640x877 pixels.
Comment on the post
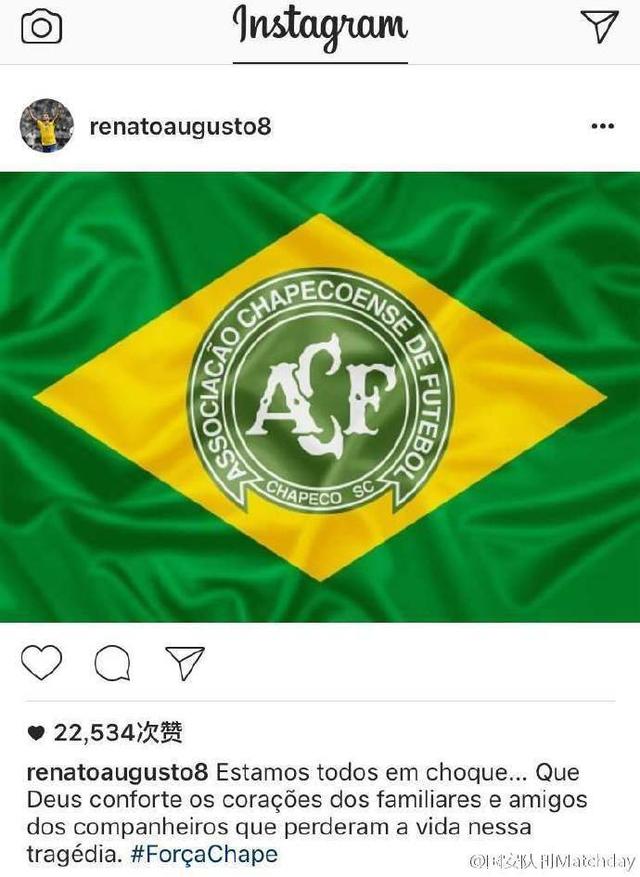(x=112, y=662)
